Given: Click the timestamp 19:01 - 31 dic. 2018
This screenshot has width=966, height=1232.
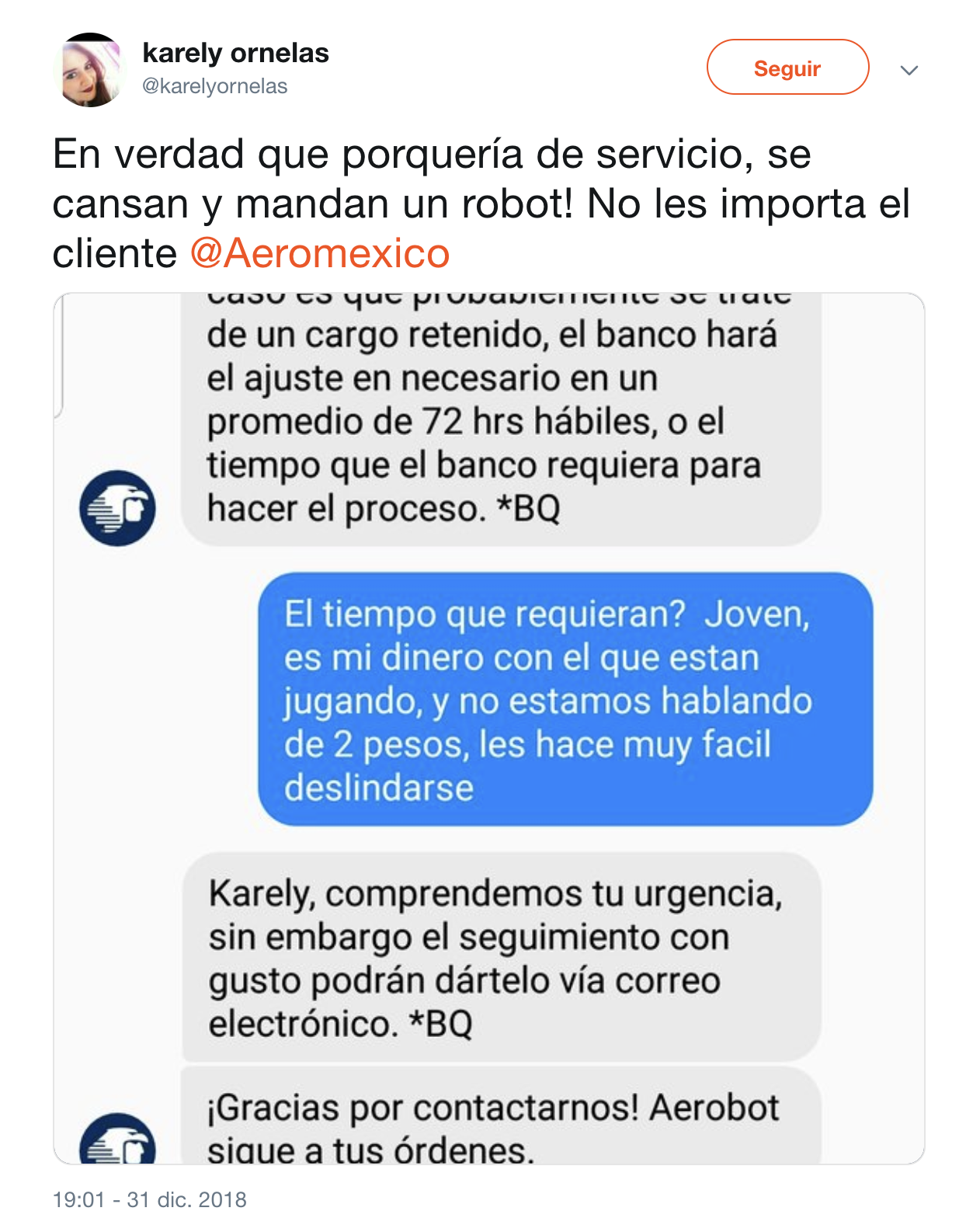Looking at the screenshot, I should point(150,1200).
